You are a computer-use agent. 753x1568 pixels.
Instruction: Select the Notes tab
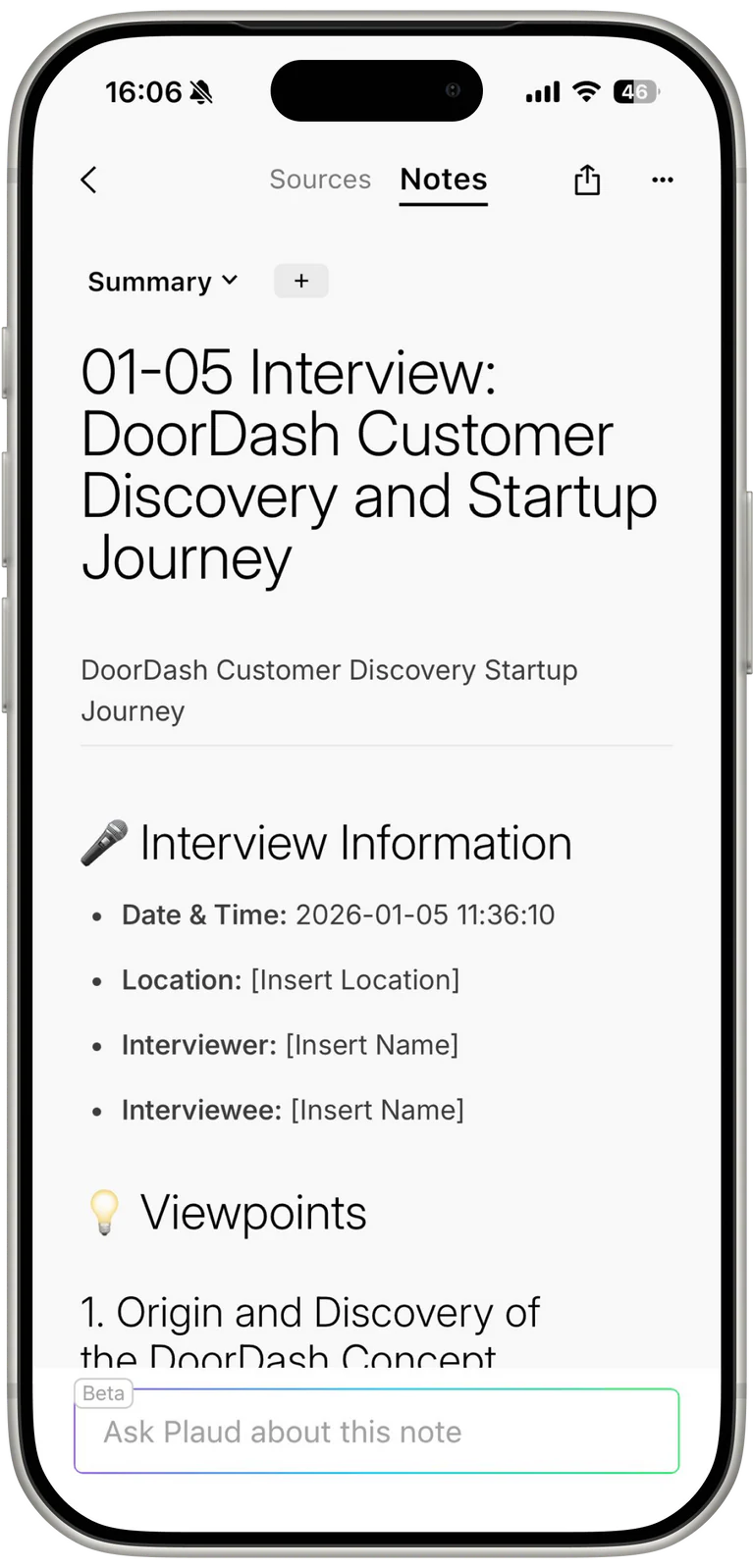(443, 180)
